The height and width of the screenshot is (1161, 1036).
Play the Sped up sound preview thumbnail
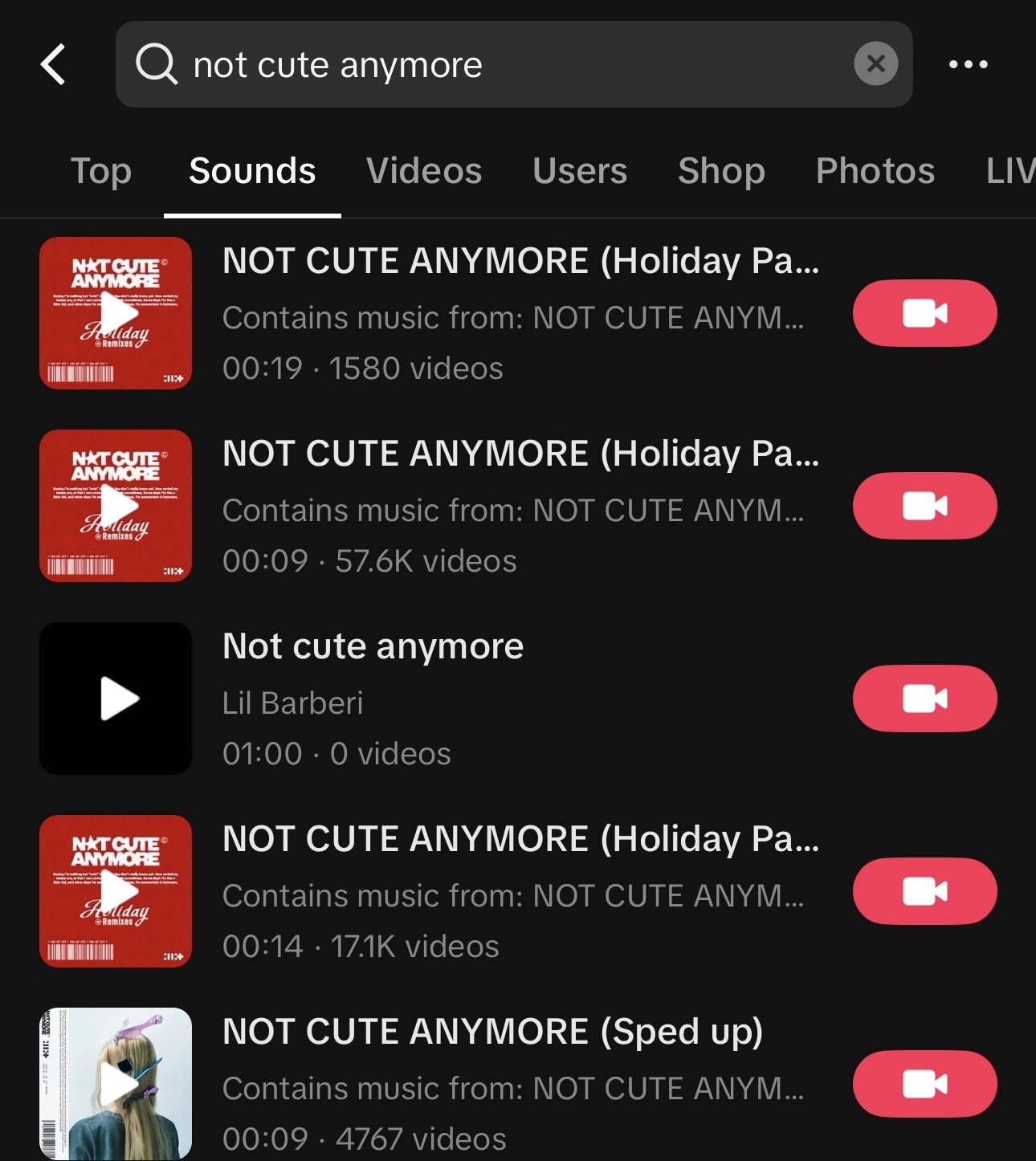(x=116, y=1084)
